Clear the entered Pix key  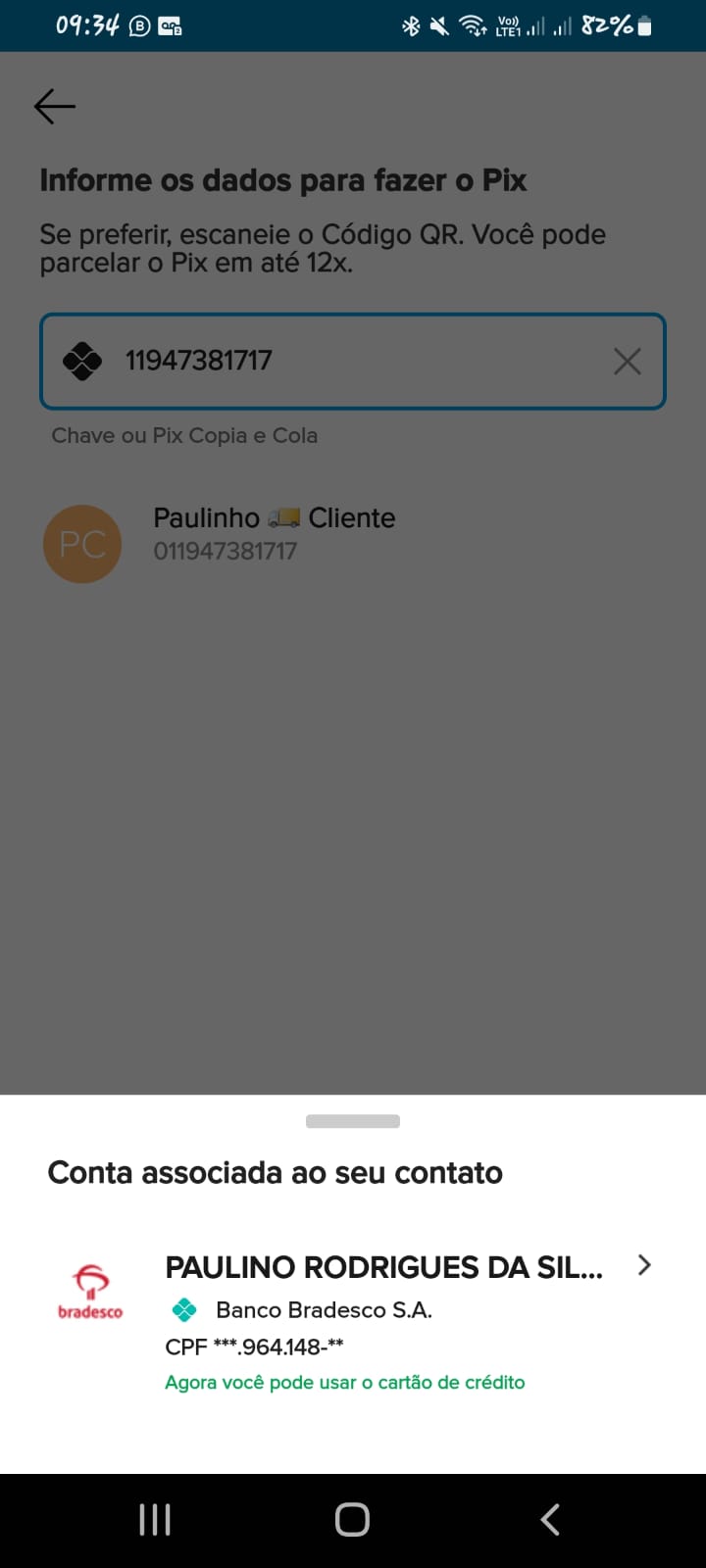[x=627, y=362]
